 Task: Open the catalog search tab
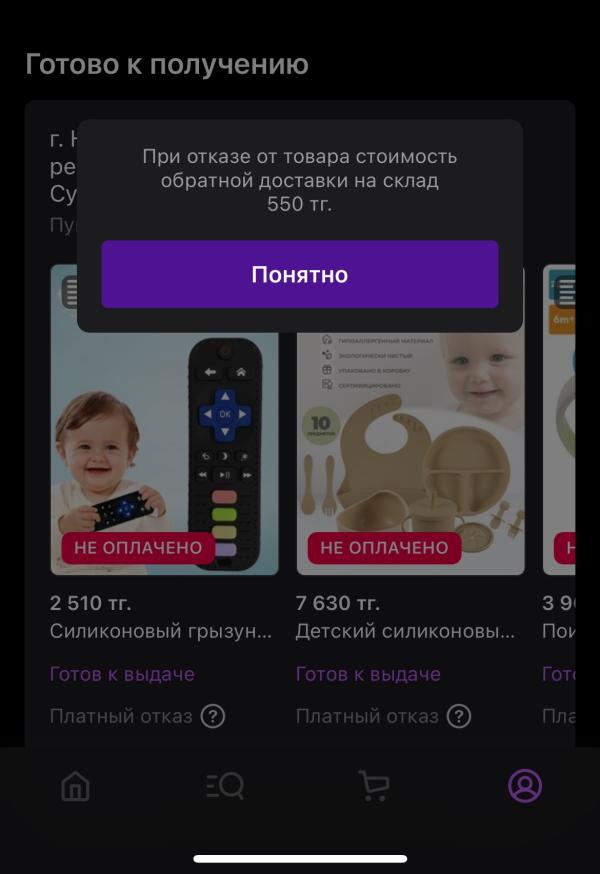[x=225, y=786]
